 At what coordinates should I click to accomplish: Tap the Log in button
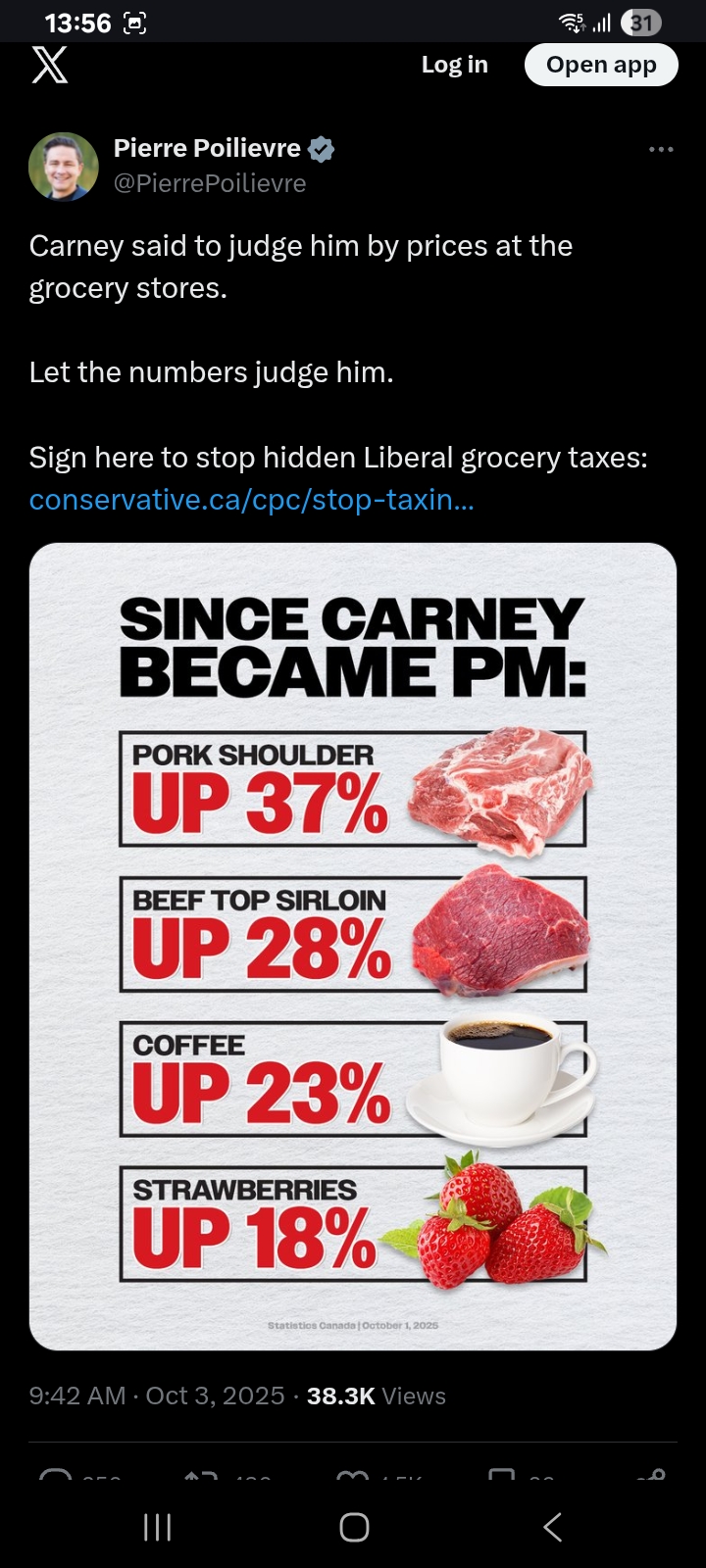[454, 65]
